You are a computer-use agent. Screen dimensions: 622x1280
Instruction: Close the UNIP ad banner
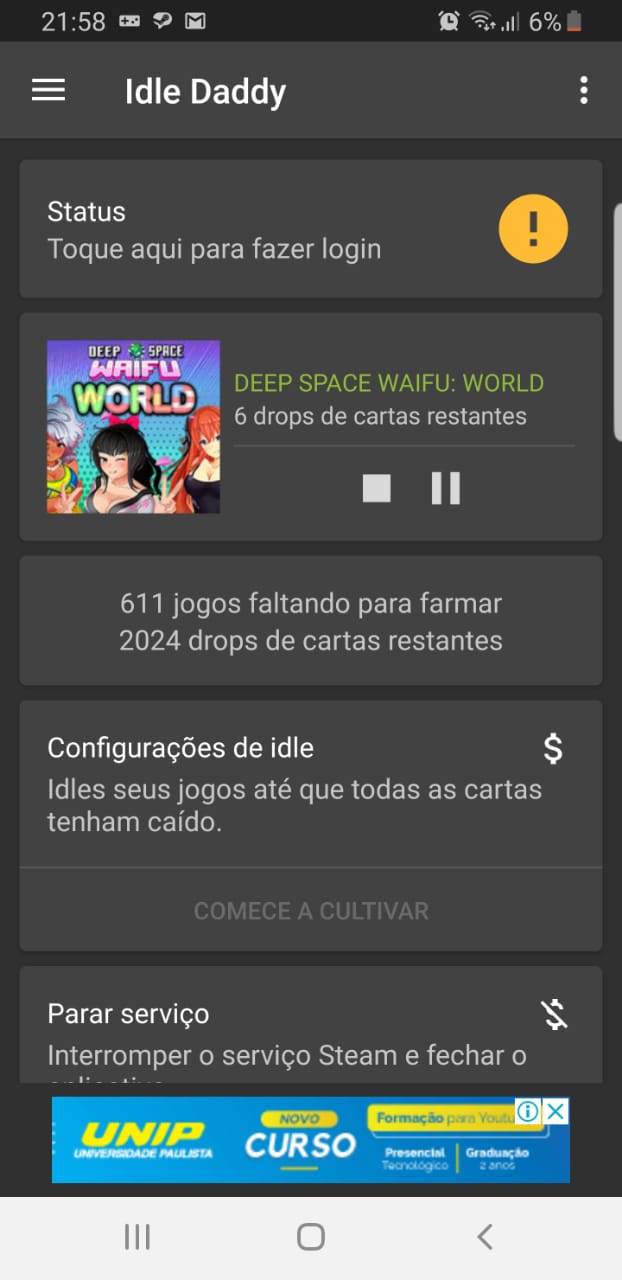[x=556, y=1111]
